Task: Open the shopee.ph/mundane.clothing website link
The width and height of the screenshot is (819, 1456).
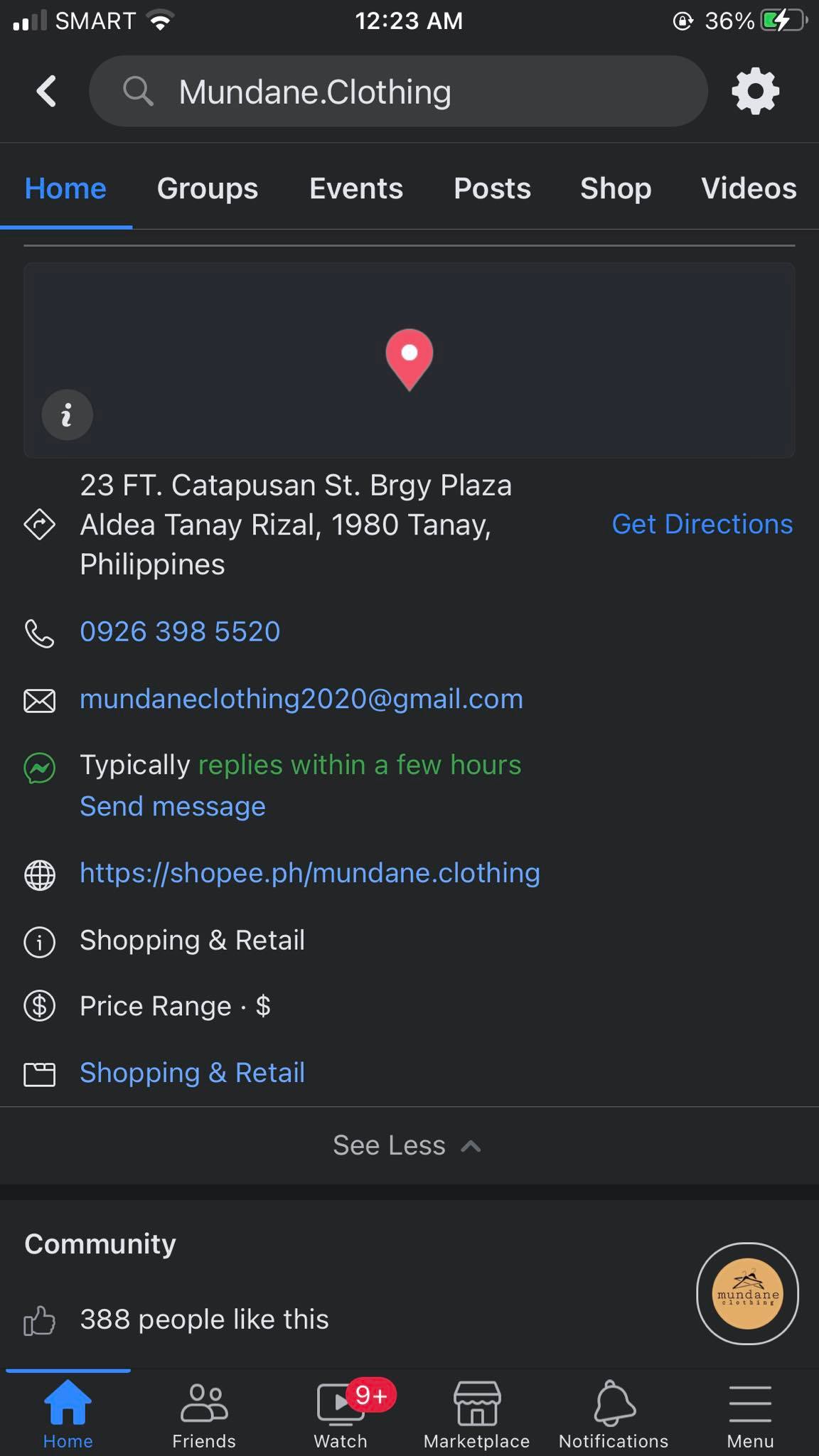Action: [309, 873]
